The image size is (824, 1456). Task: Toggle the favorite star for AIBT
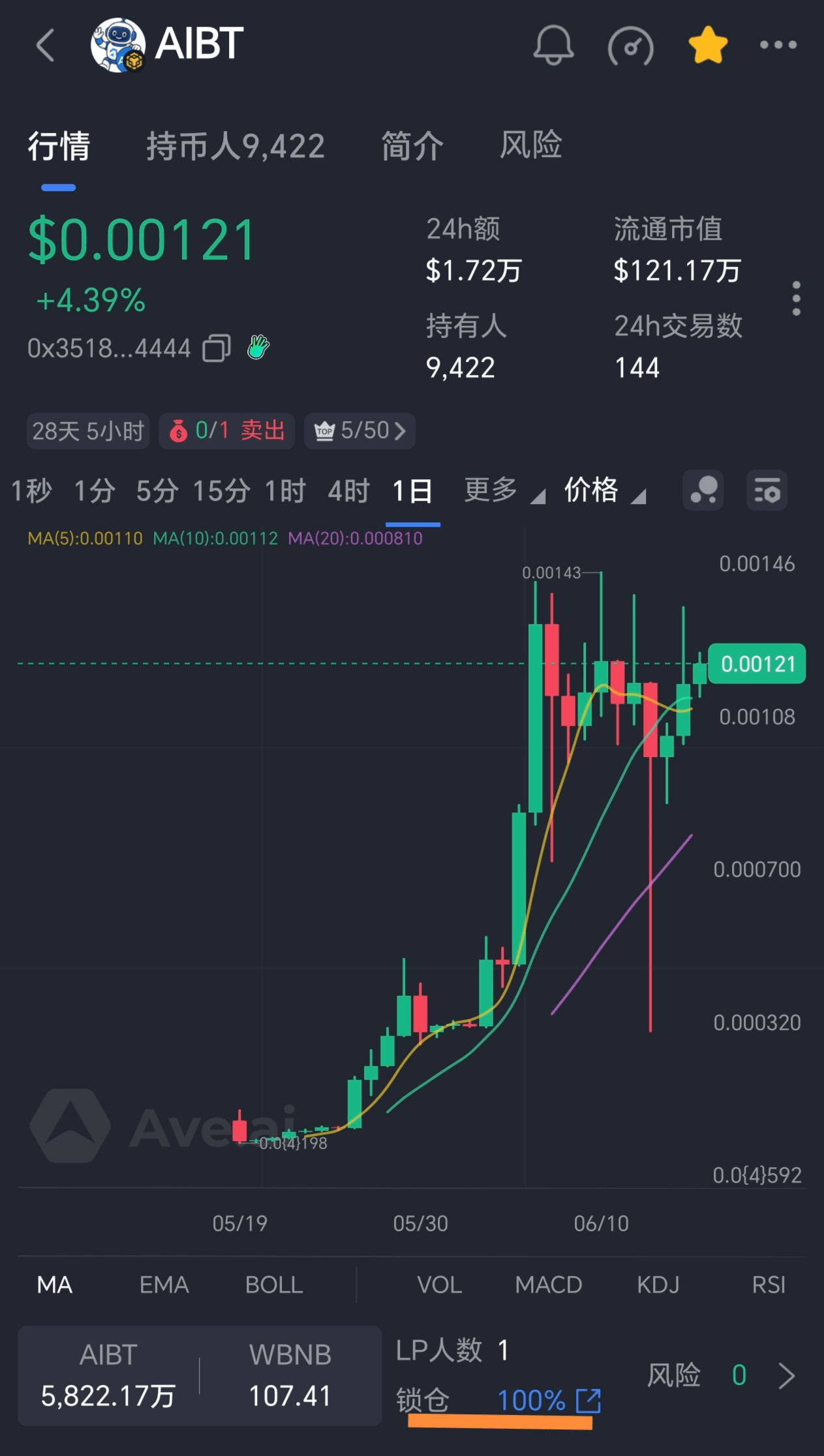(708, 45)
